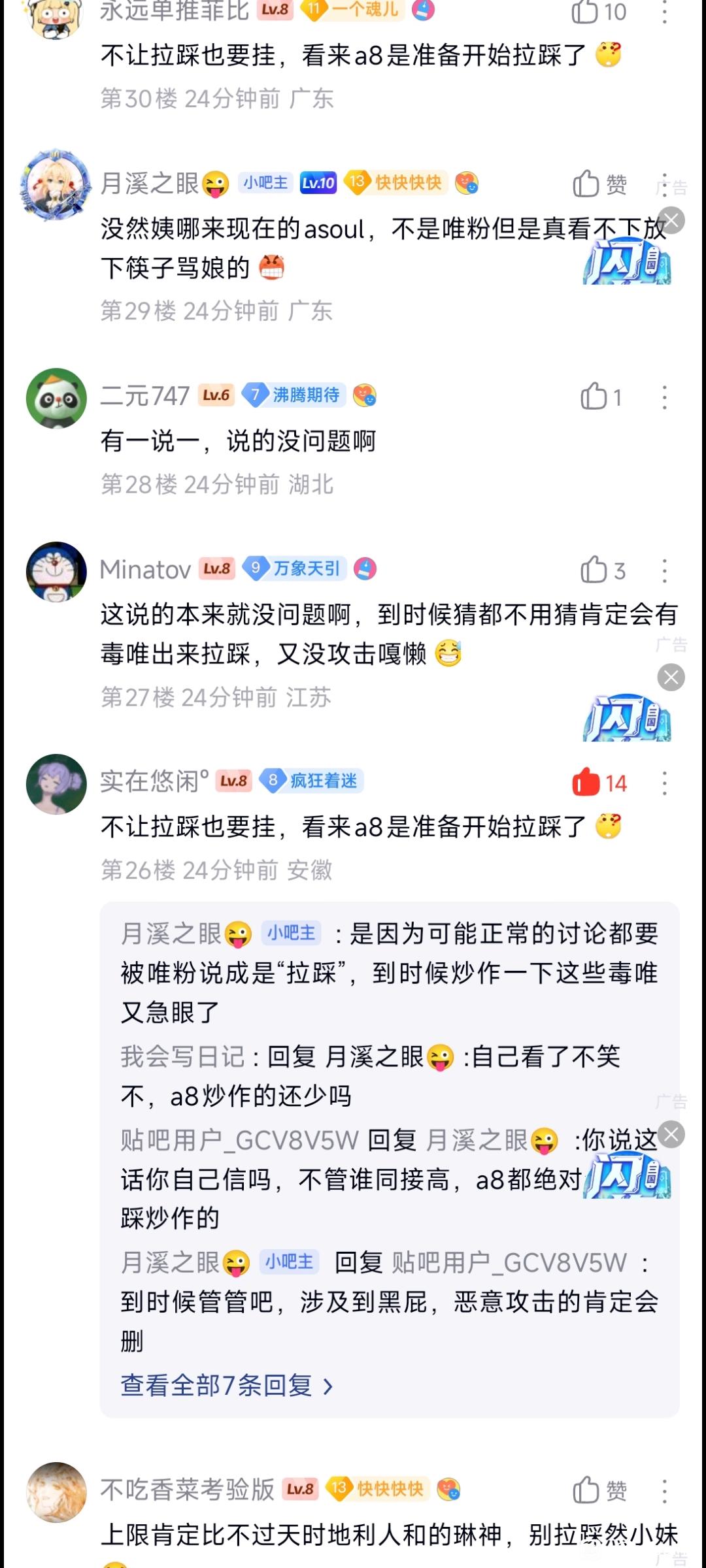
Task: Like Minatov's comment
Action: pos(594,570)
